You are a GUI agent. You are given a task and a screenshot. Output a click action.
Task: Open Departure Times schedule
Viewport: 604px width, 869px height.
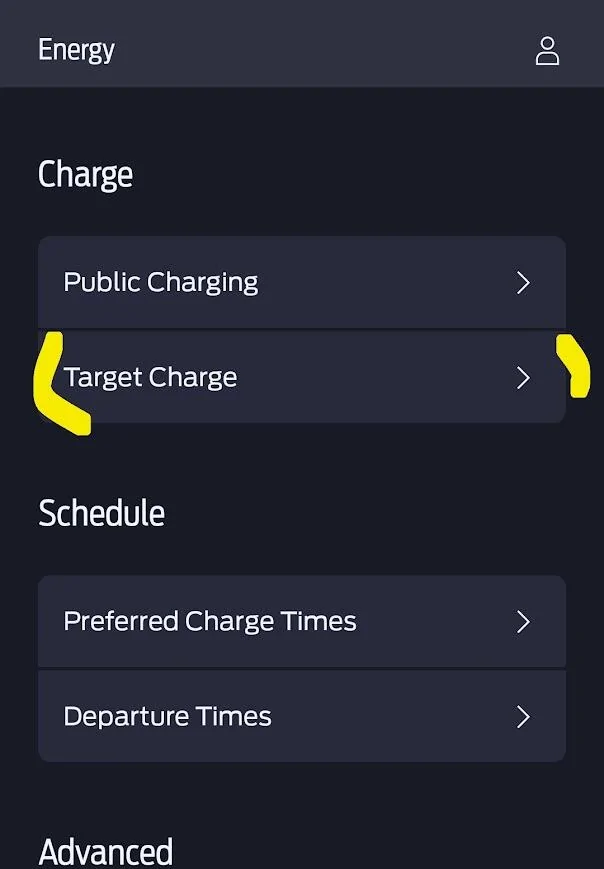301,716
